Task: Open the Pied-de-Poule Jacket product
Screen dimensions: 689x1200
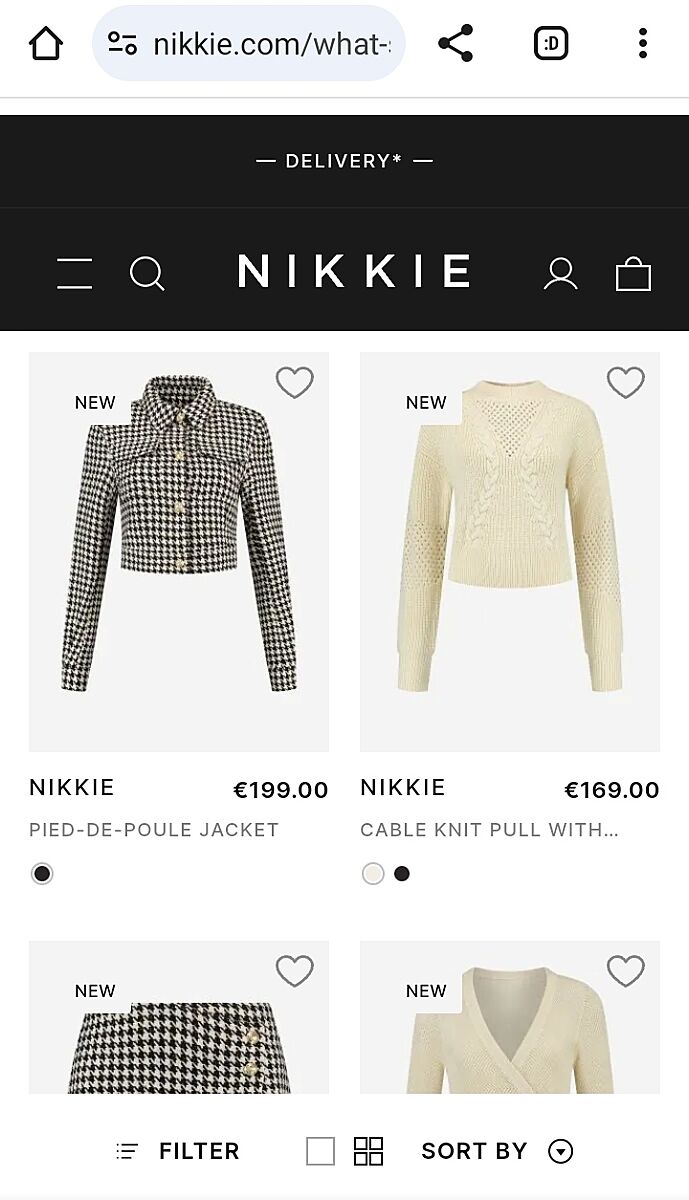Action: (x=179, y=551)
